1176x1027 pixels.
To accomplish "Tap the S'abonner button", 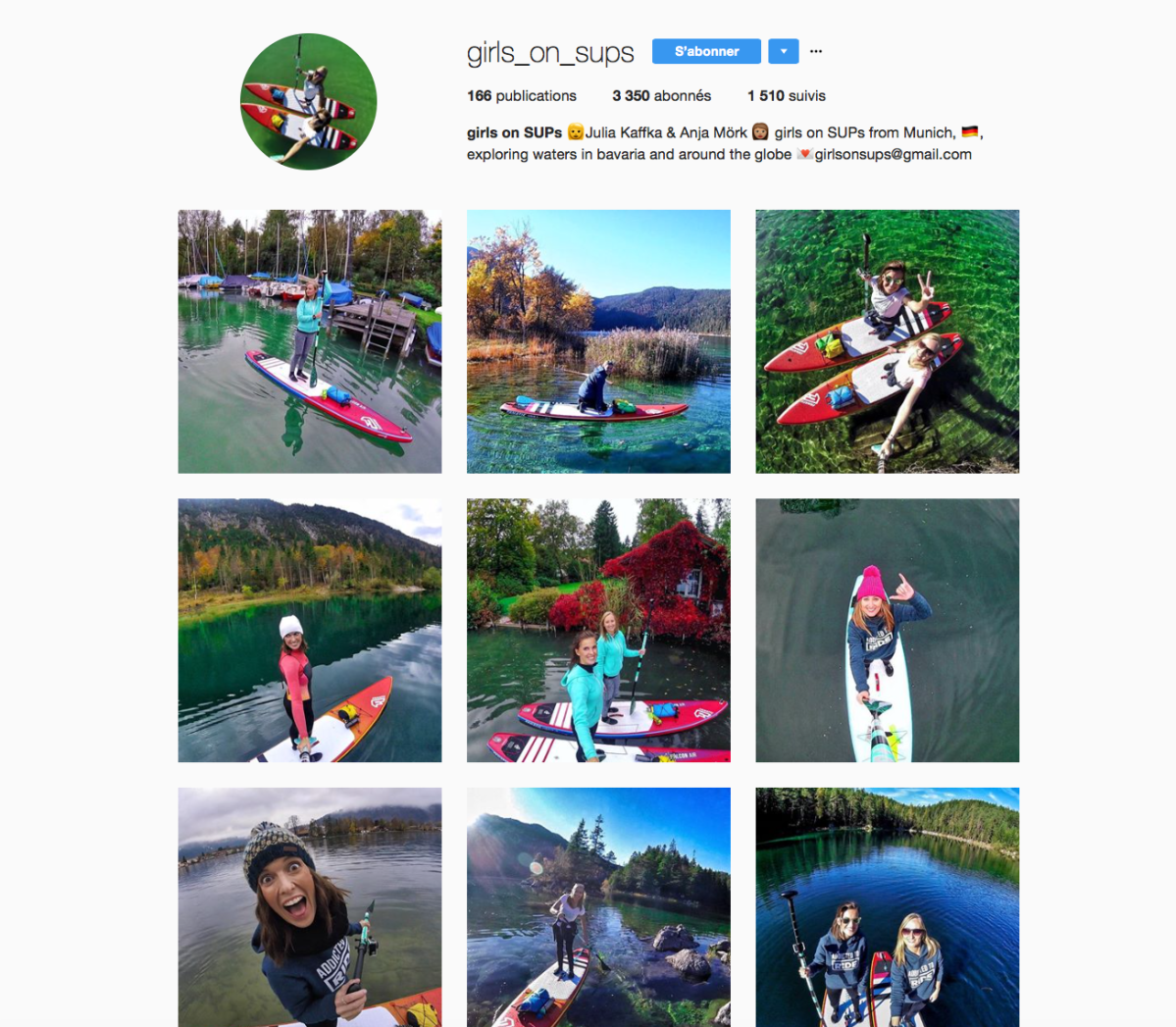I will click(706, 51).
